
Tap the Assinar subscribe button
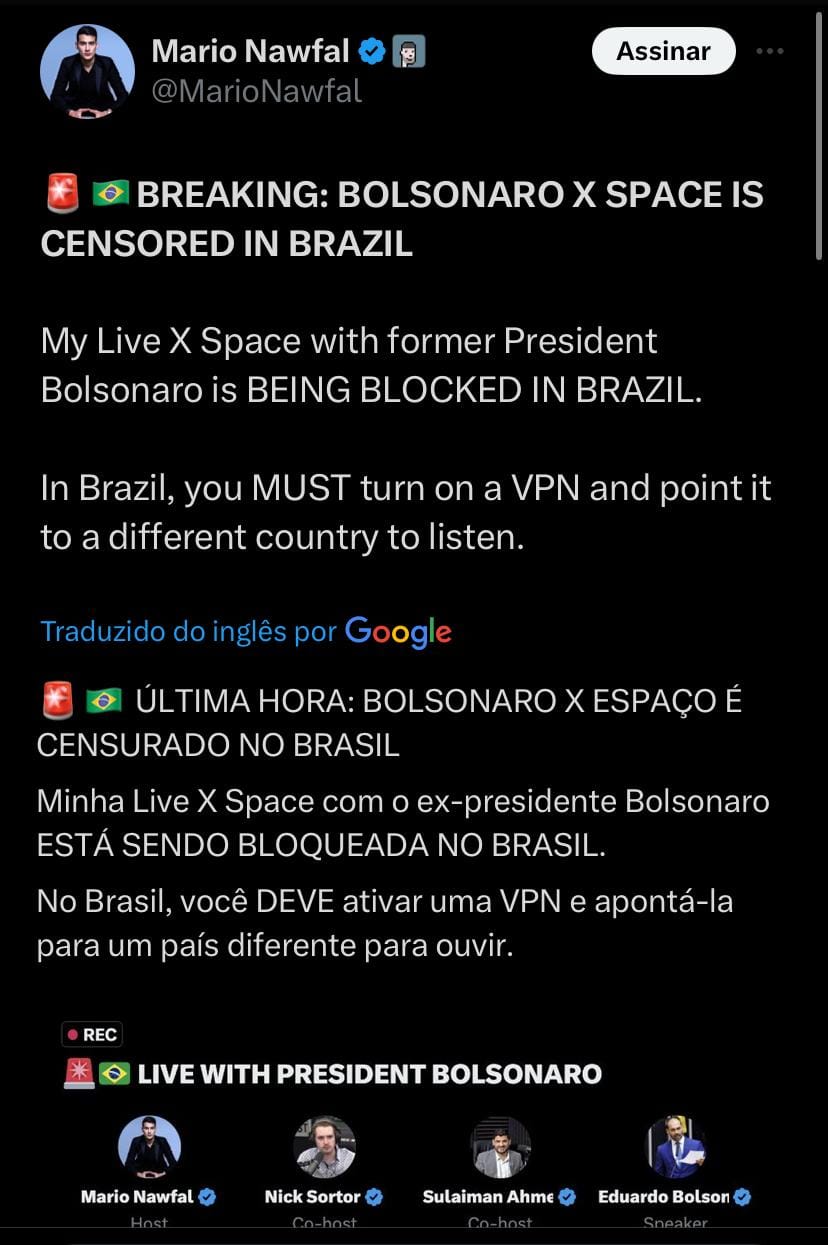663,51
